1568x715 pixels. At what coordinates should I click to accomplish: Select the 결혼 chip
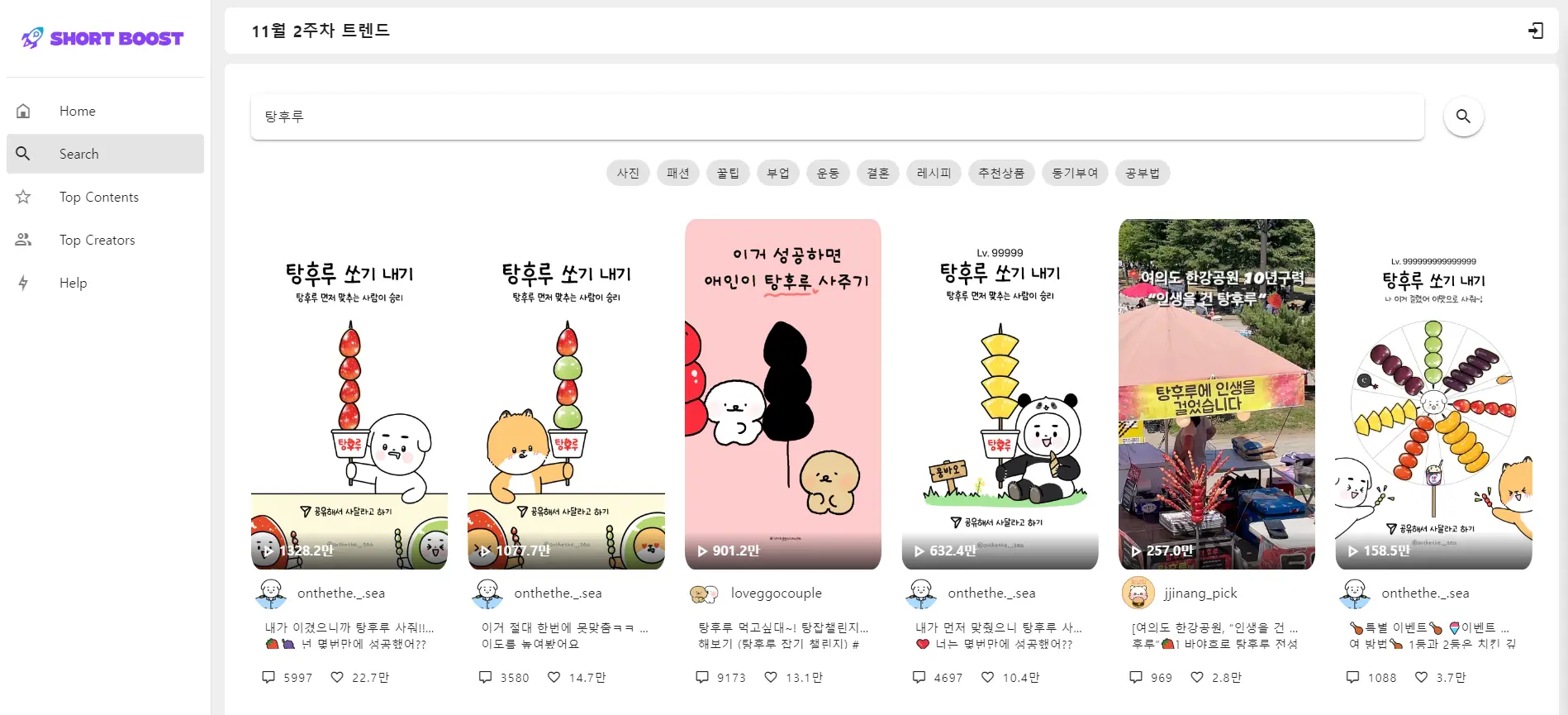click(x=877, y=173)
